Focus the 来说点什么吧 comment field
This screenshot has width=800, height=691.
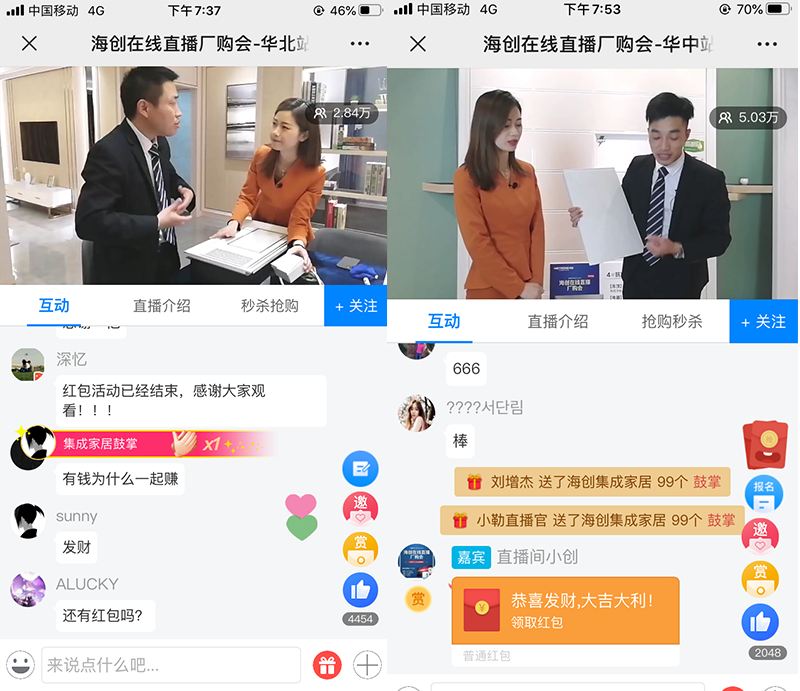click(x=170, y=664)
